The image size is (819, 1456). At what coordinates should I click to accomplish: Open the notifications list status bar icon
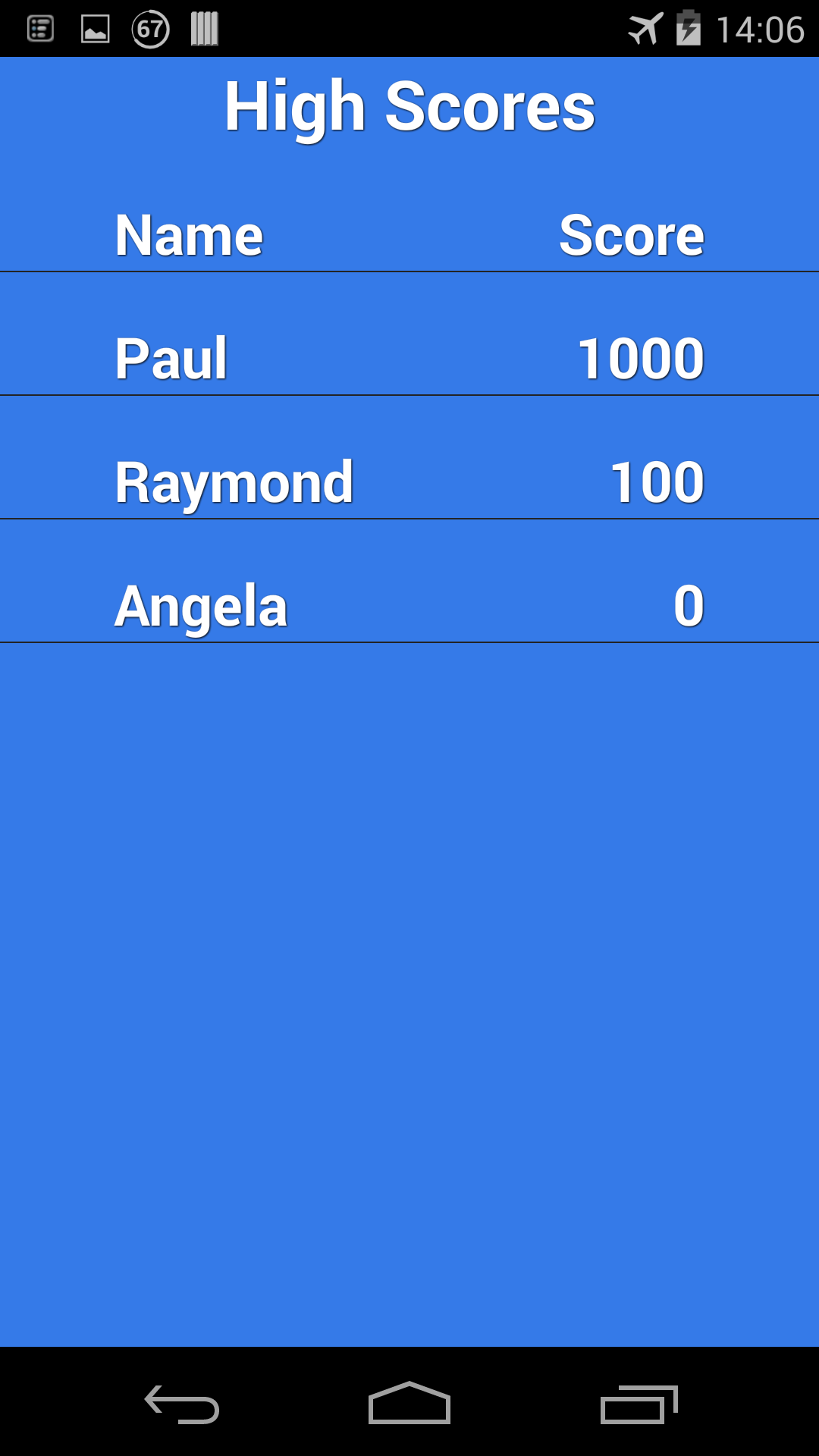[39, 28]
